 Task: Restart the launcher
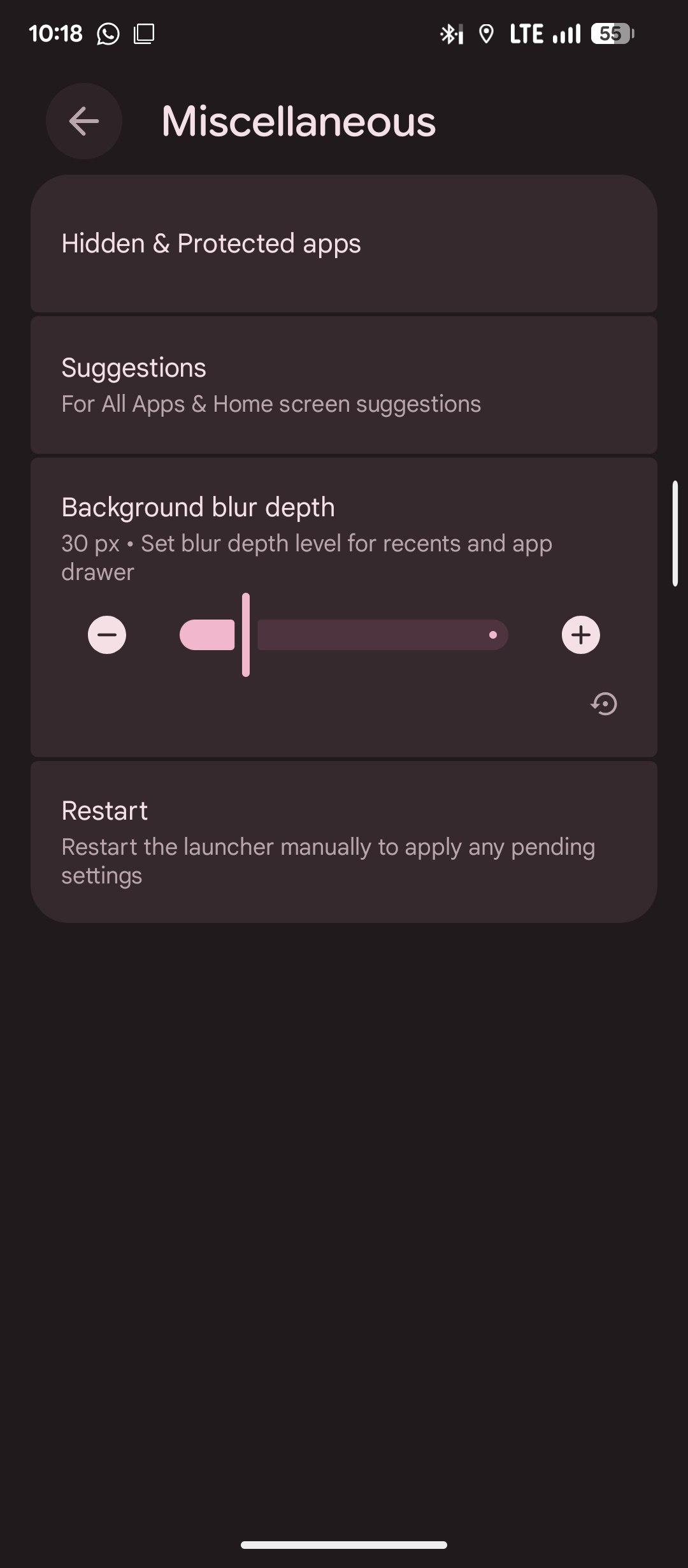tap(344, 841)
